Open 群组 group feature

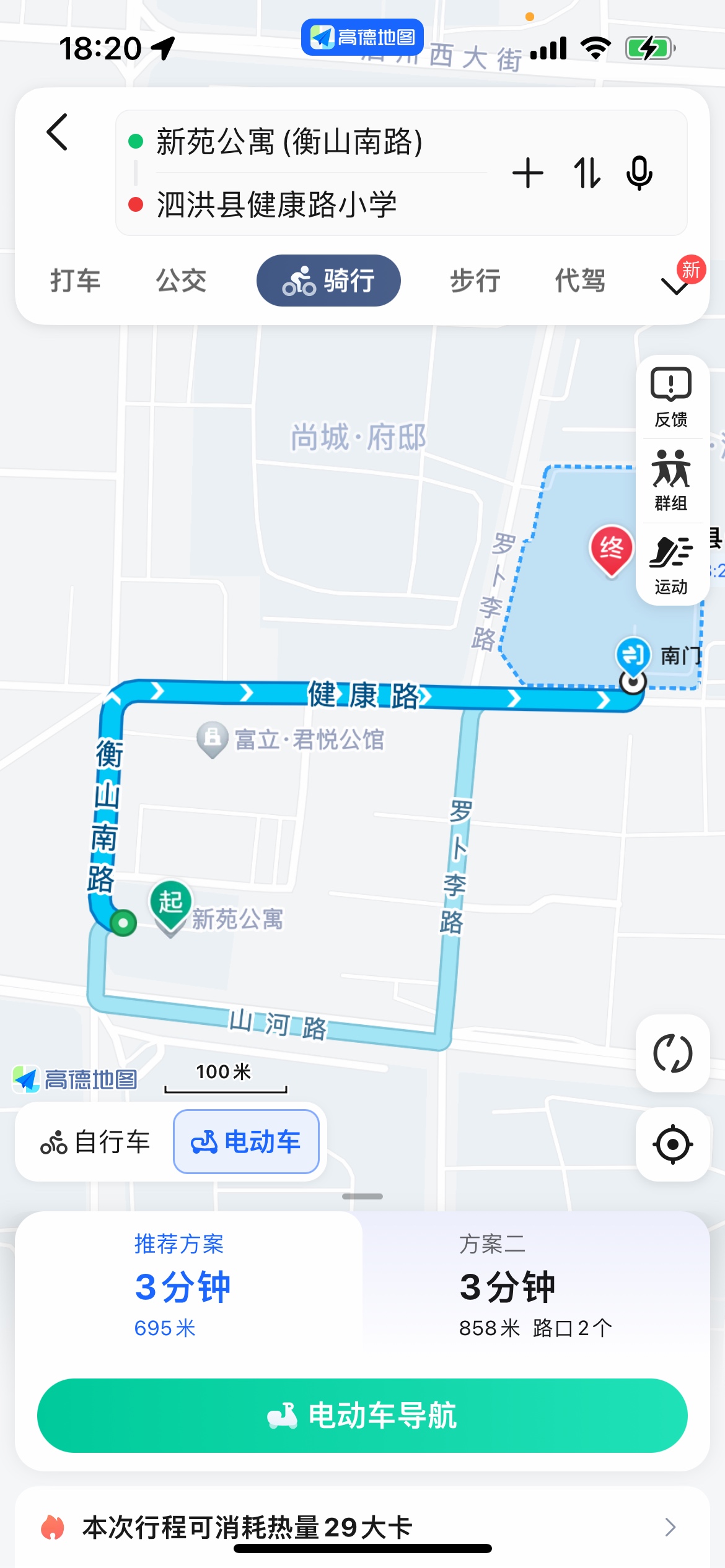(671, 481)
